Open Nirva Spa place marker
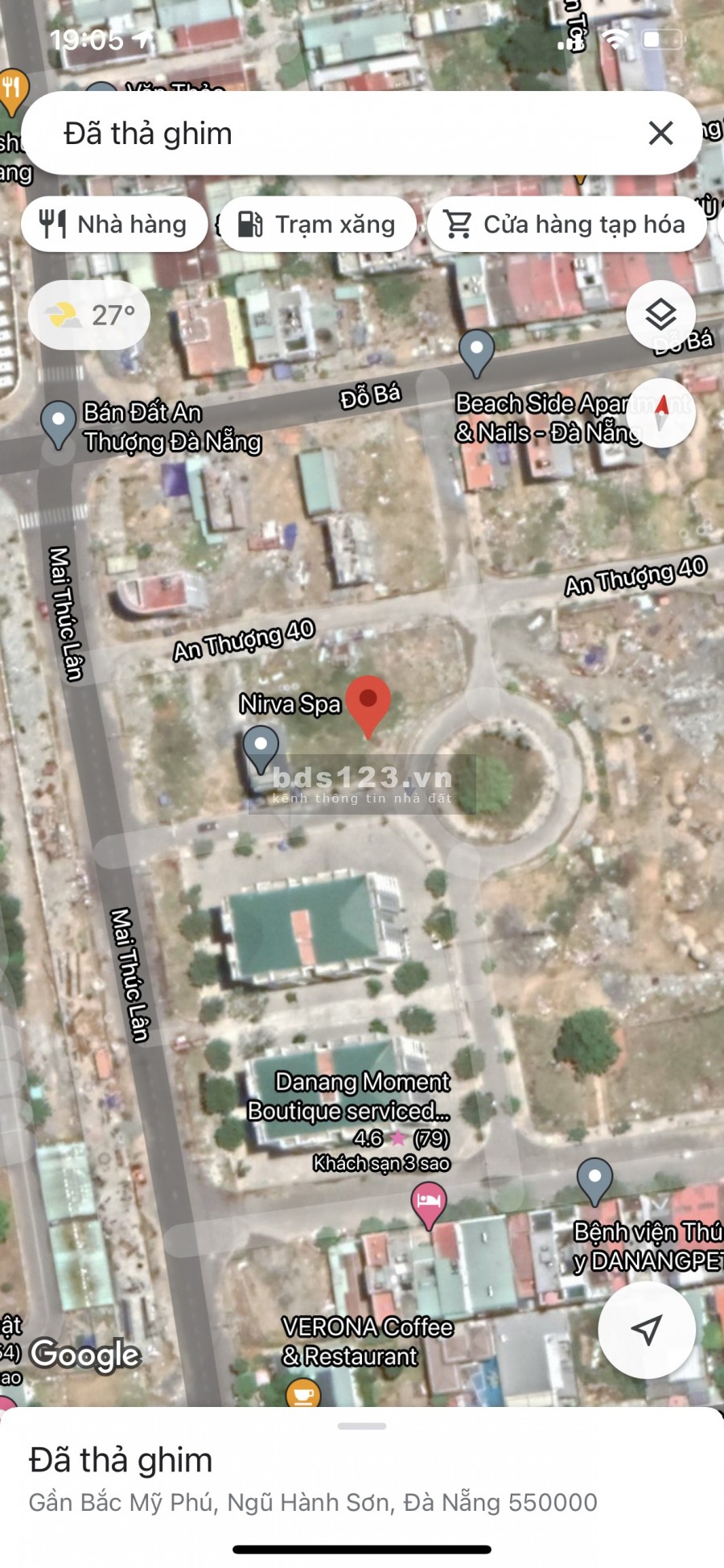This screenshot has height=1568, width=724. (x=261, y=746)
